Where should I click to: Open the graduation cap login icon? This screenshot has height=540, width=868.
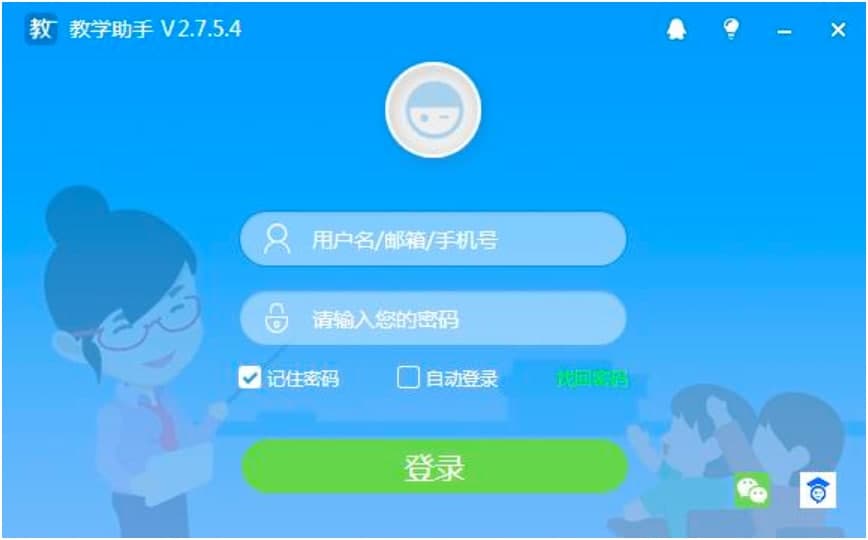817,490
